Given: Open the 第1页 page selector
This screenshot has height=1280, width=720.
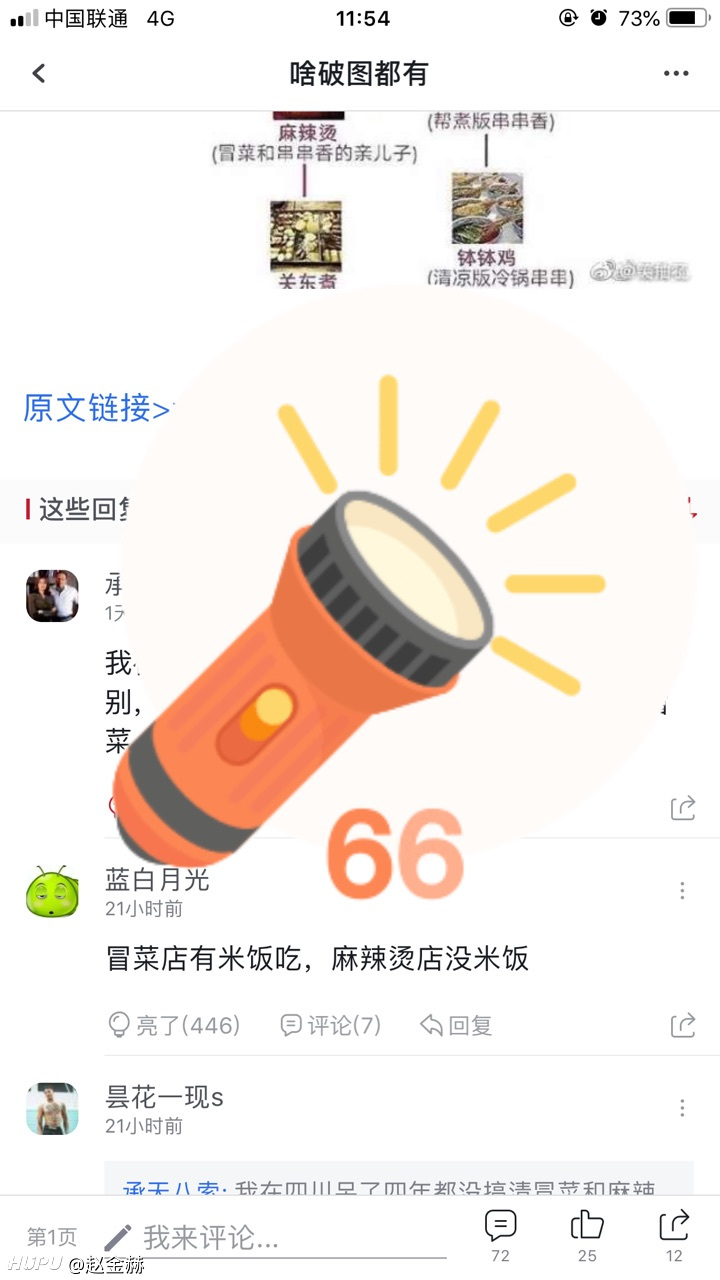Looking at the screenshot, I should click(x=52, y=1238).
